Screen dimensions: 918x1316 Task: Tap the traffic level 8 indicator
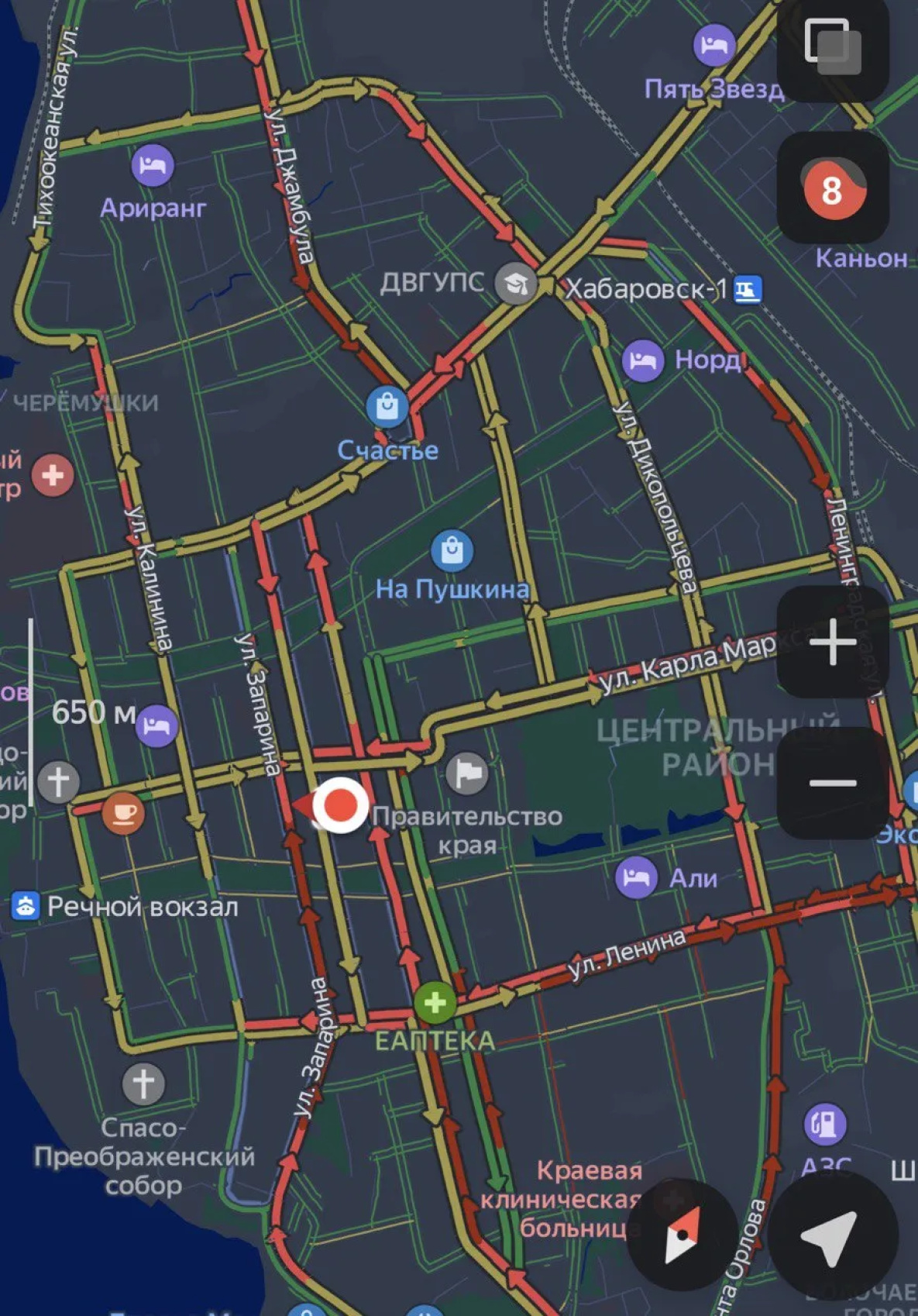832,188
